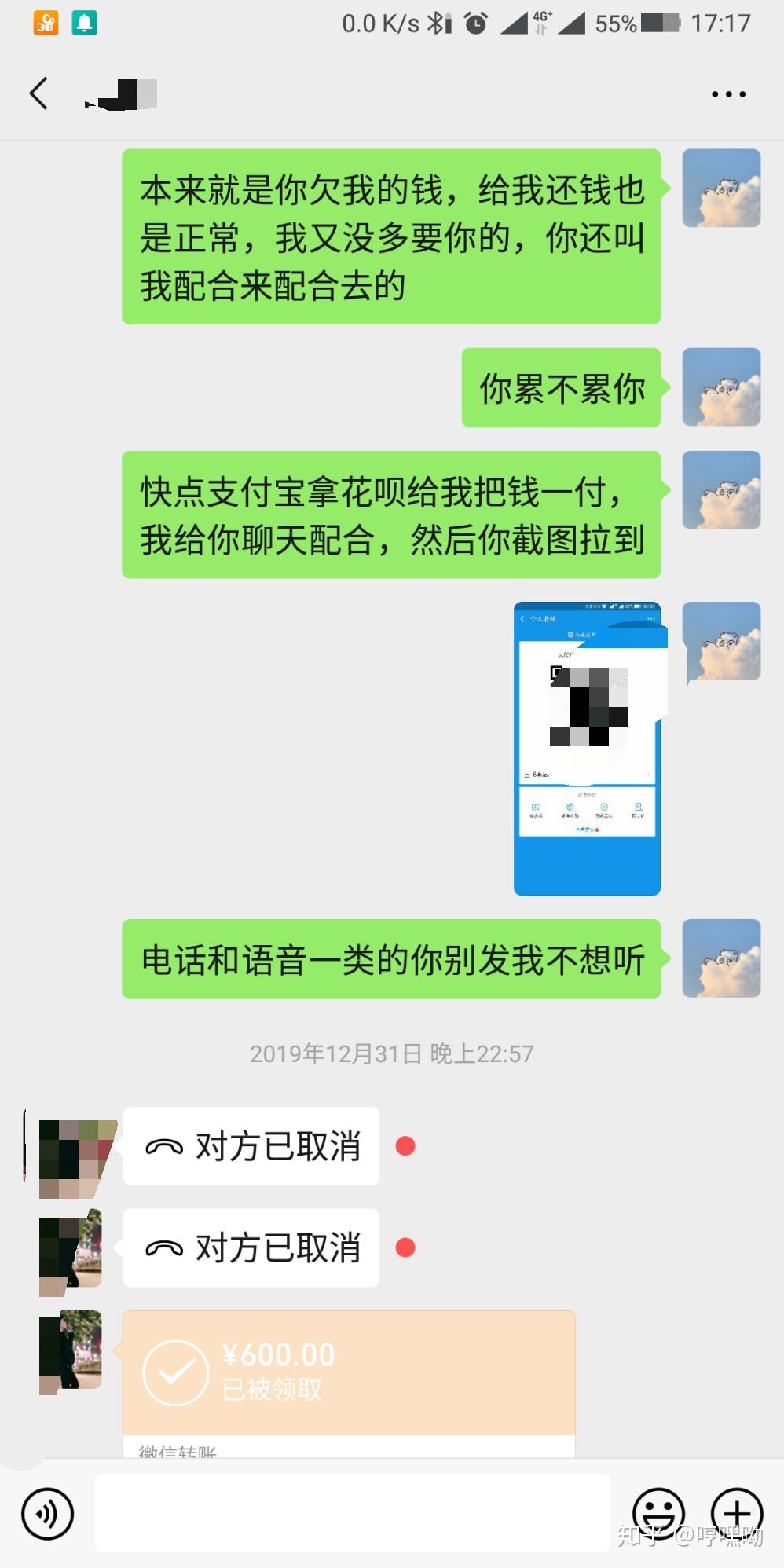The height and width of the screenshot is (1568, 784).
Task: Go back to the chat list
Action: [39, 93]
